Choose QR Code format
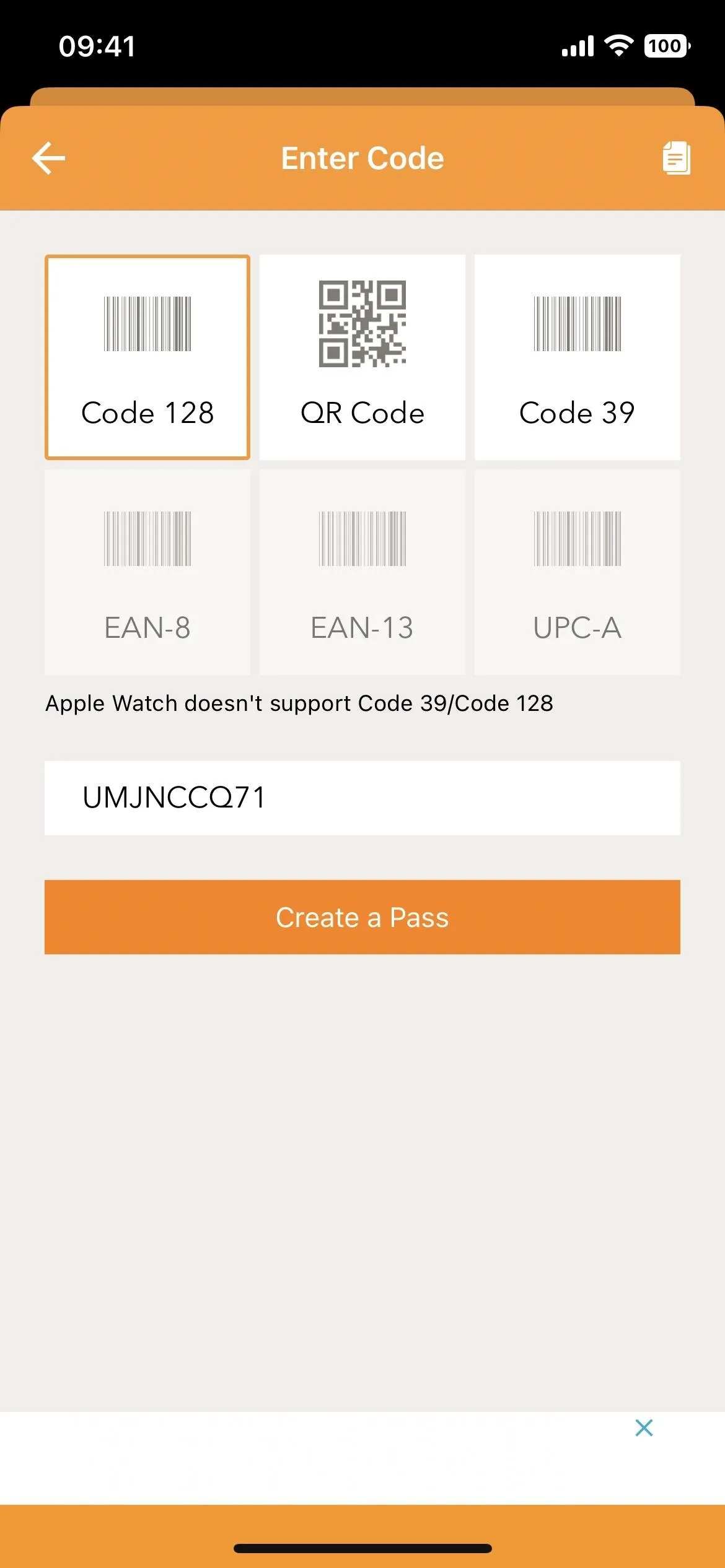The image size is (725, 1568). tap(362, 357)
